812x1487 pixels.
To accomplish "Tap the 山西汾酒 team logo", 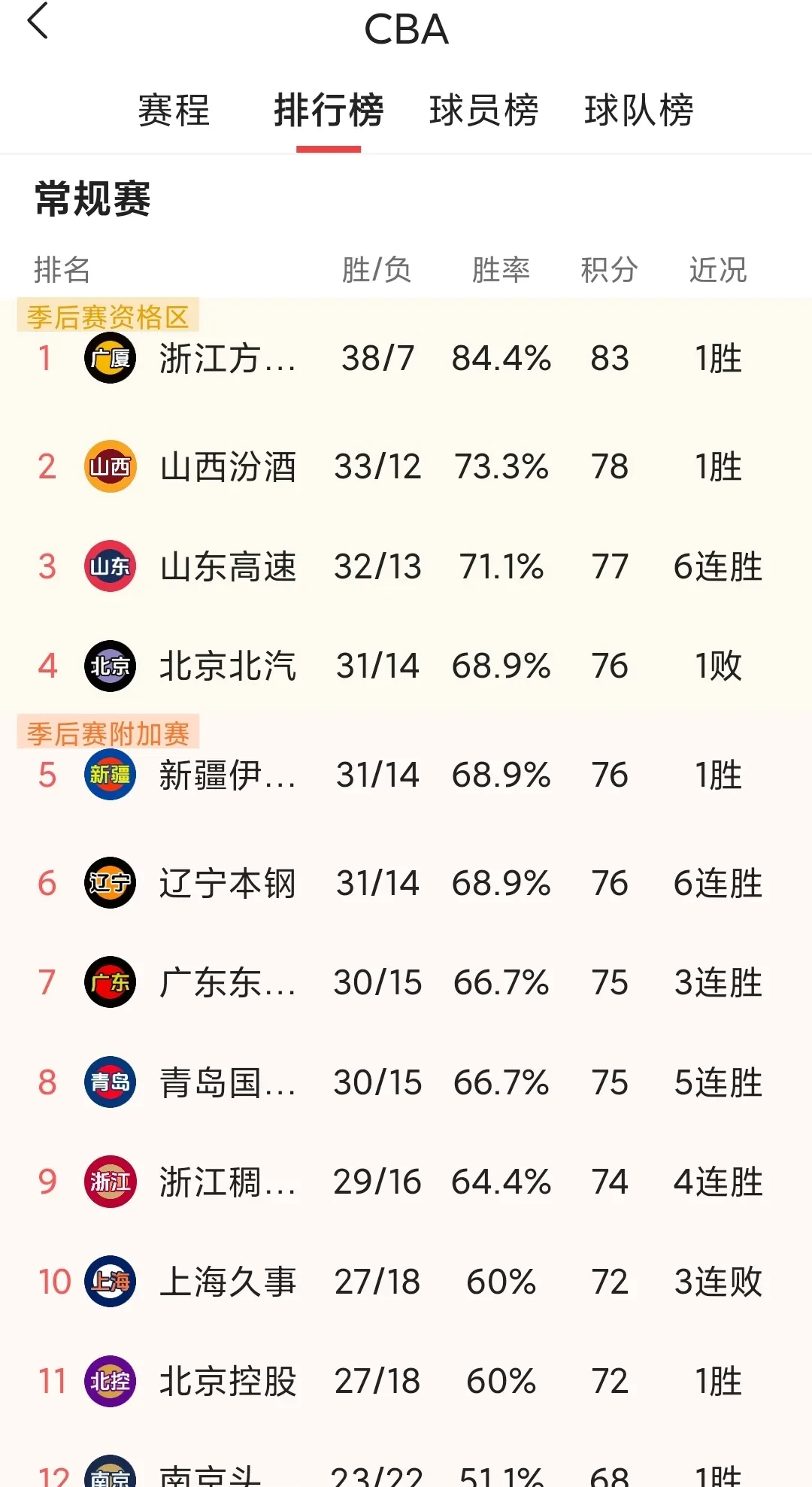I will [x=110, y=467].
